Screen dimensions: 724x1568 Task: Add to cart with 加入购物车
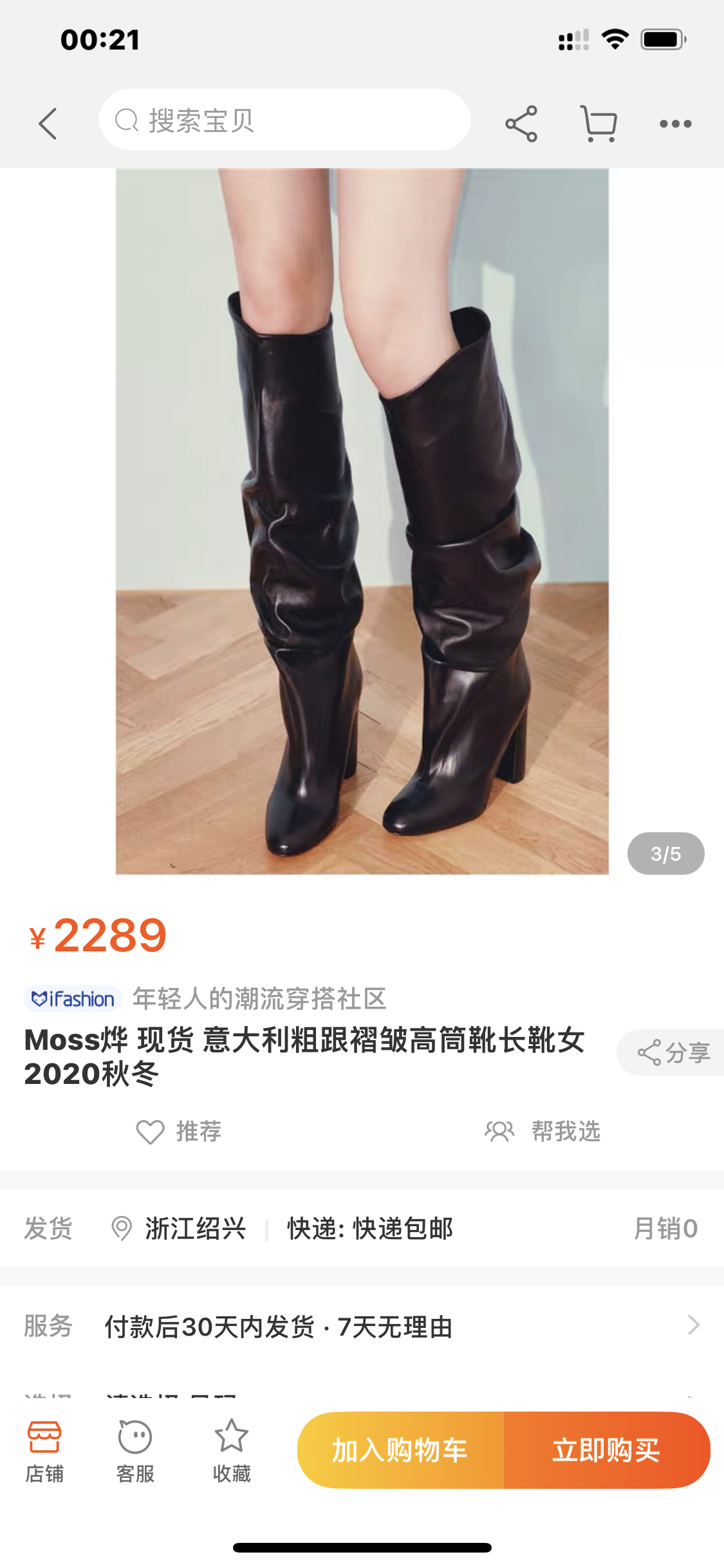400,1450
